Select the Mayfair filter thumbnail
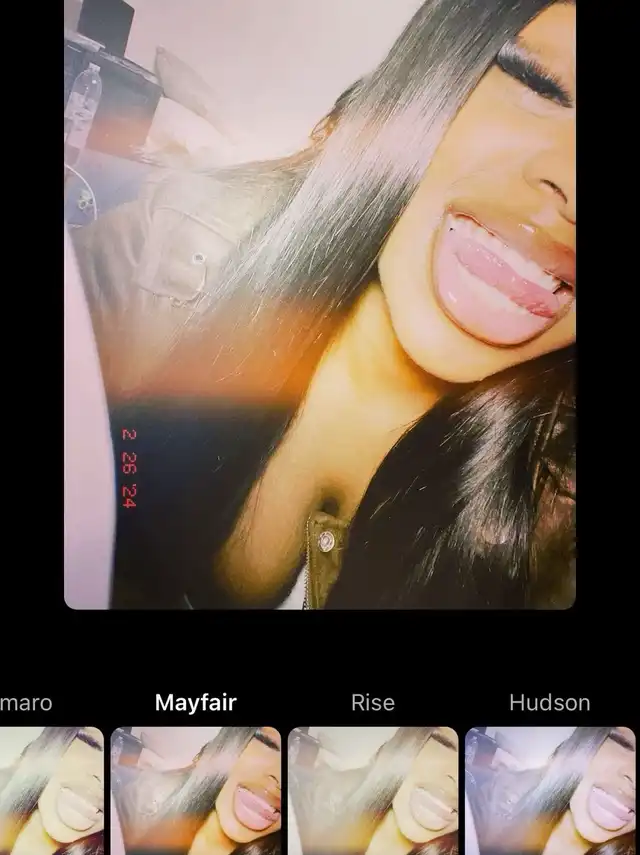Image resolution: width=640 pixels, height=855 pixels. [196, 790]
